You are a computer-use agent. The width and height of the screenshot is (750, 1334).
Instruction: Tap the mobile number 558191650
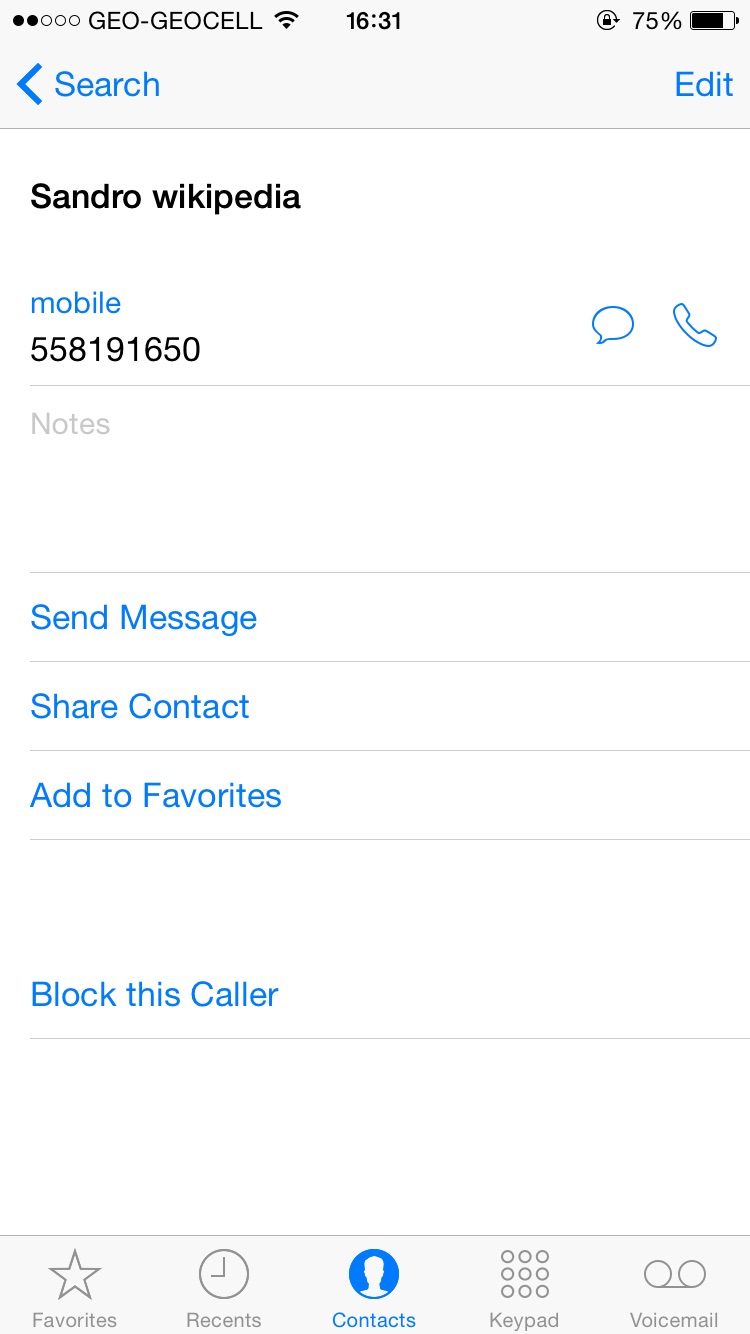click(116, 349)
